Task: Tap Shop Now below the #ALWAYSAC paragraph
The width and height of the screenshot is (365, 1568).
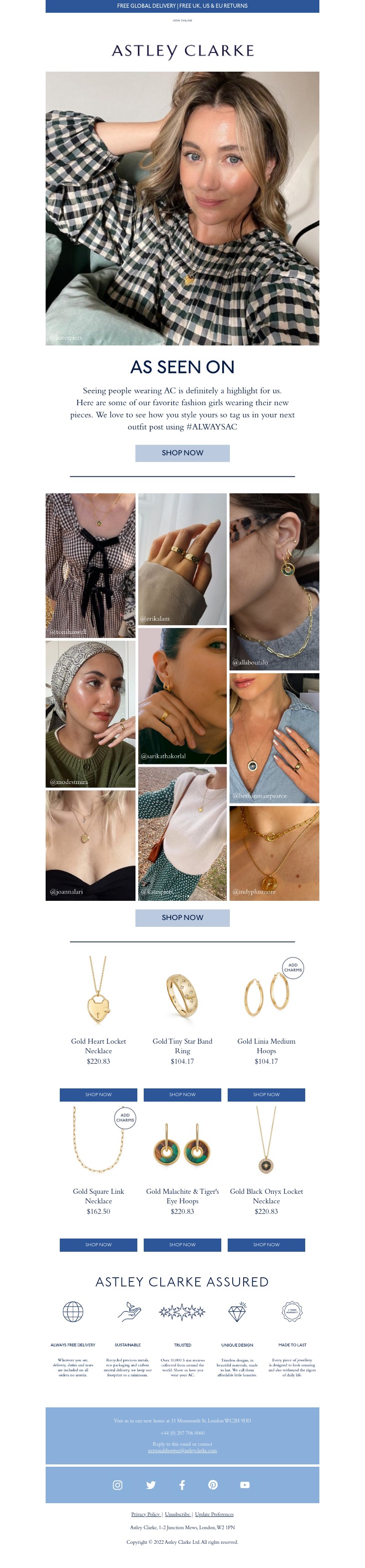Action: (182, 453)
